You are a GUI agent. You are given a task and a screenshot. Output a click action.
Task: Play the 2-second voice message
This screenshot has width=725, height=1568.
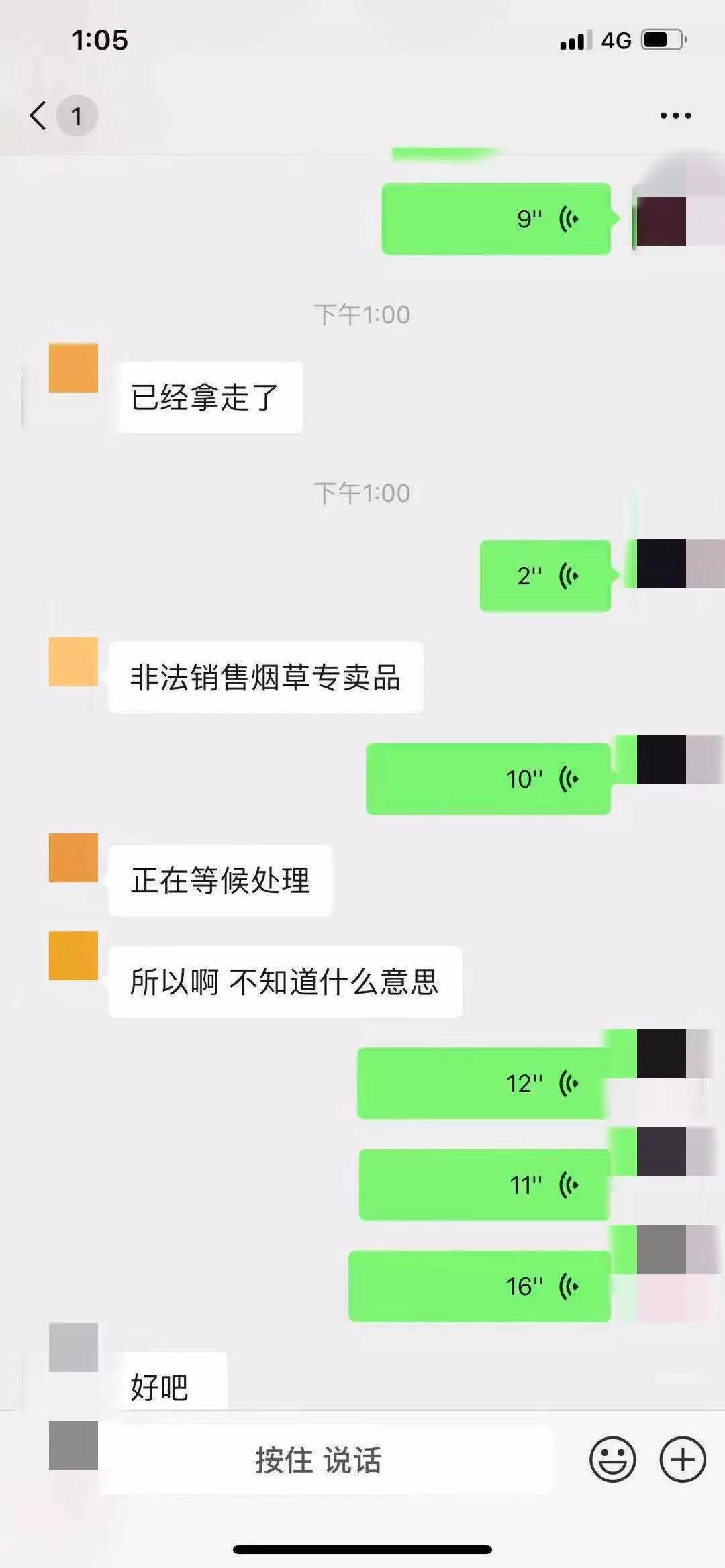coord(545,576)
